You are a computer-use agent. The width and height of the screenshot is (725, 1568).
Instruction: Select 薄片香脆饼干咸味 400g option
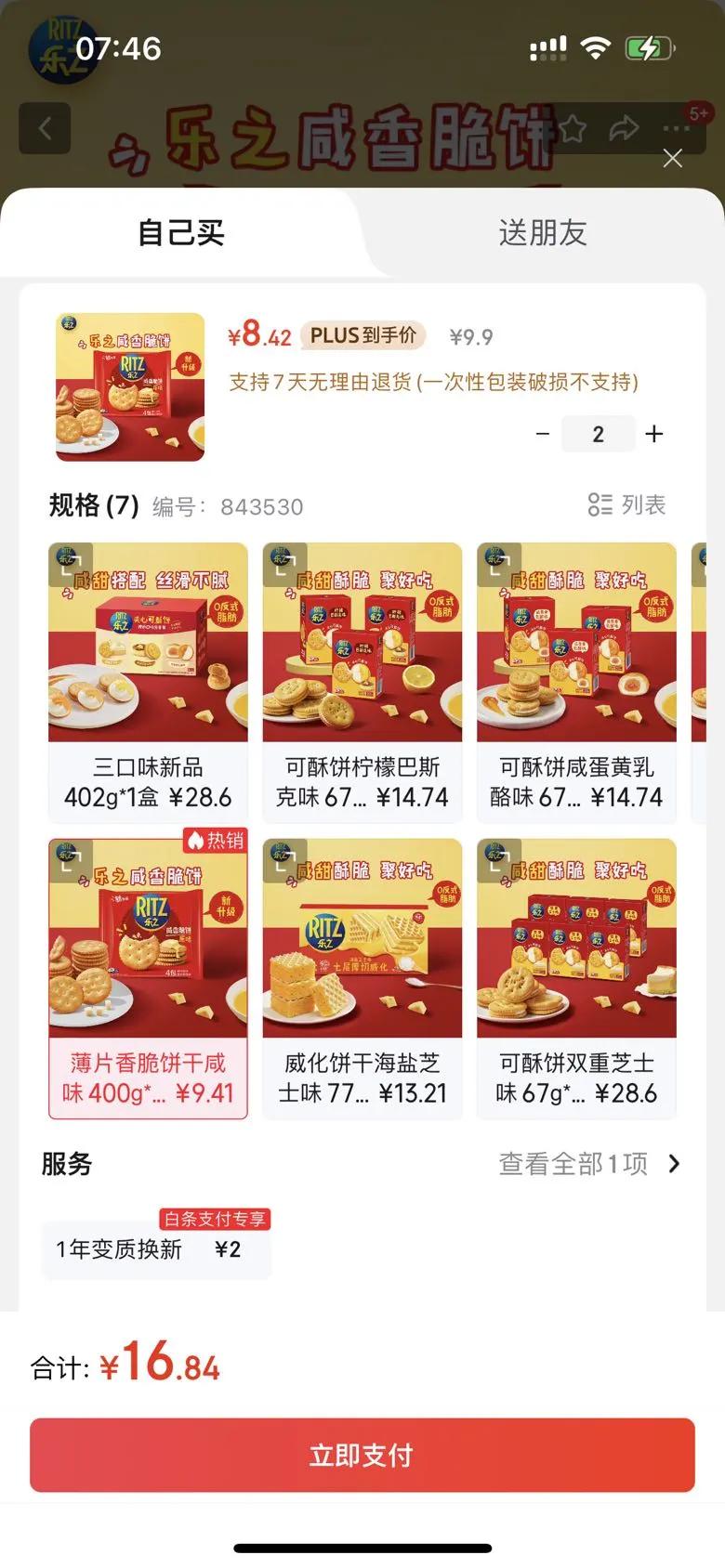coord(148,978)
